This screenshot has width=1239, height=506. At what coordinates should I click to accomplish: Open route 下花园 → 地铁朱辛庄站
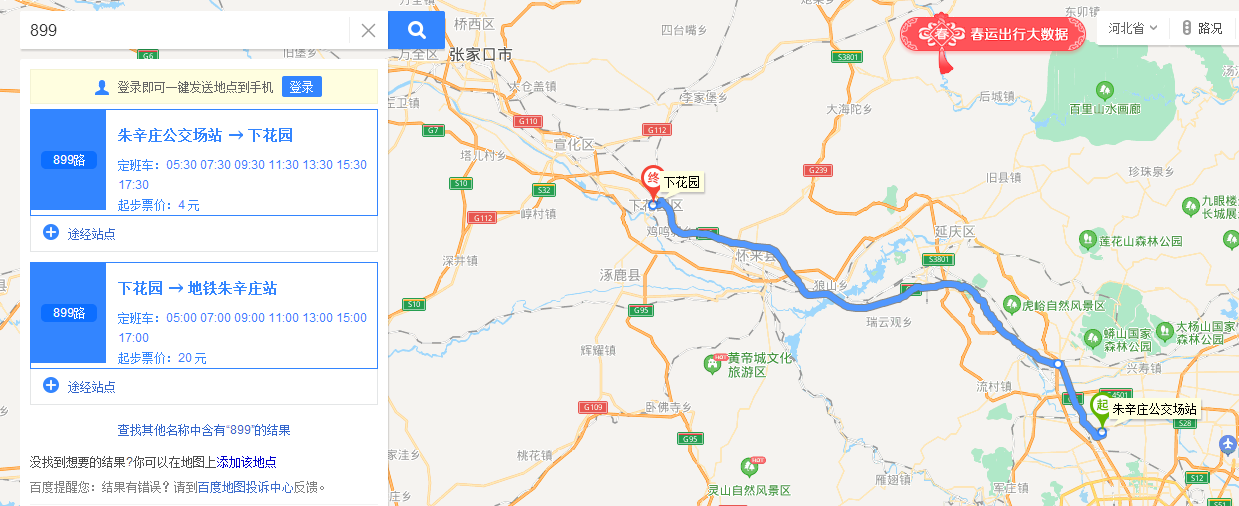coord(197,289)
